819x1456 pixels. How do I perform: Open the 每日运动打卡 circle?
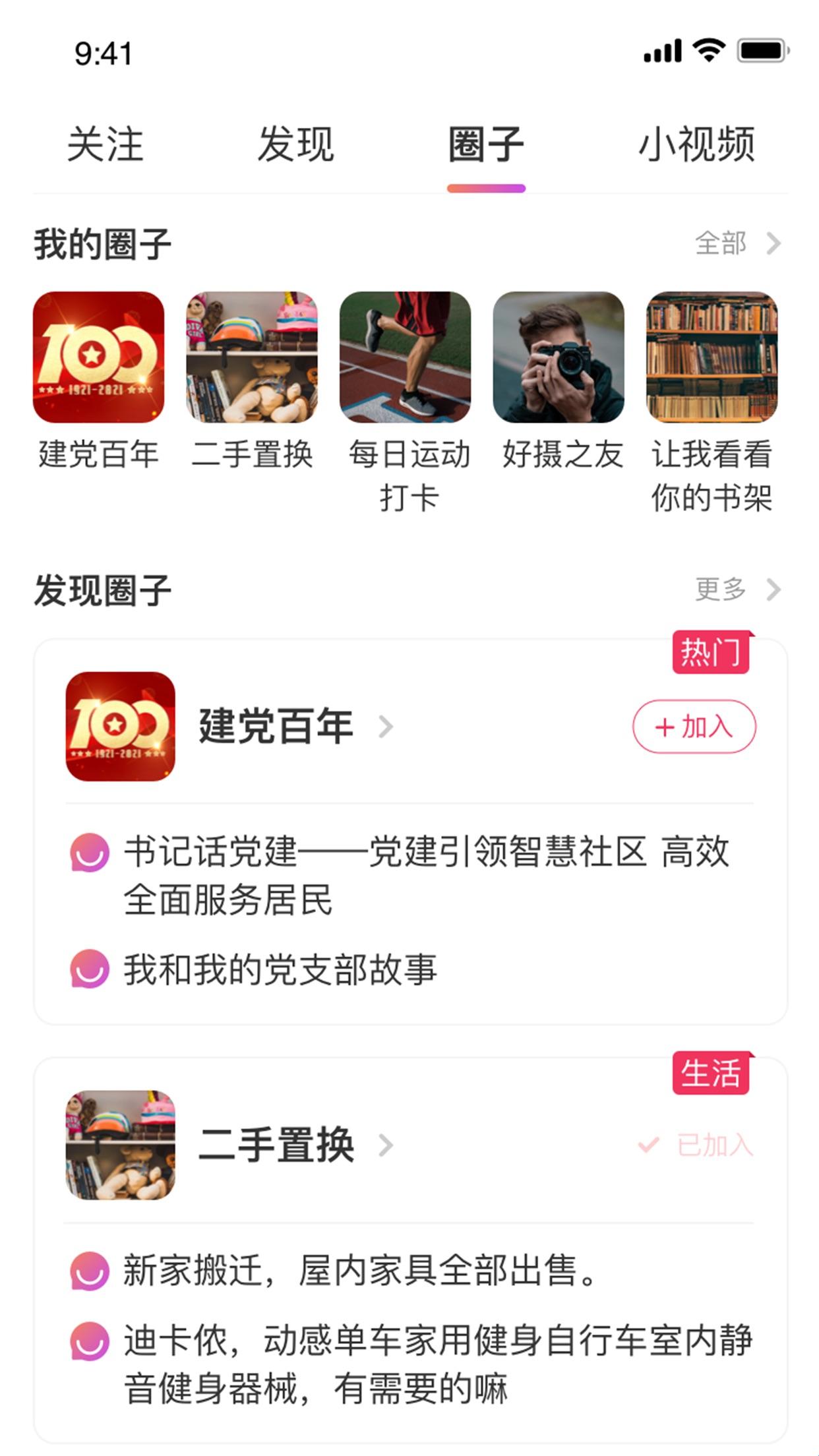(x=406, y=357)
